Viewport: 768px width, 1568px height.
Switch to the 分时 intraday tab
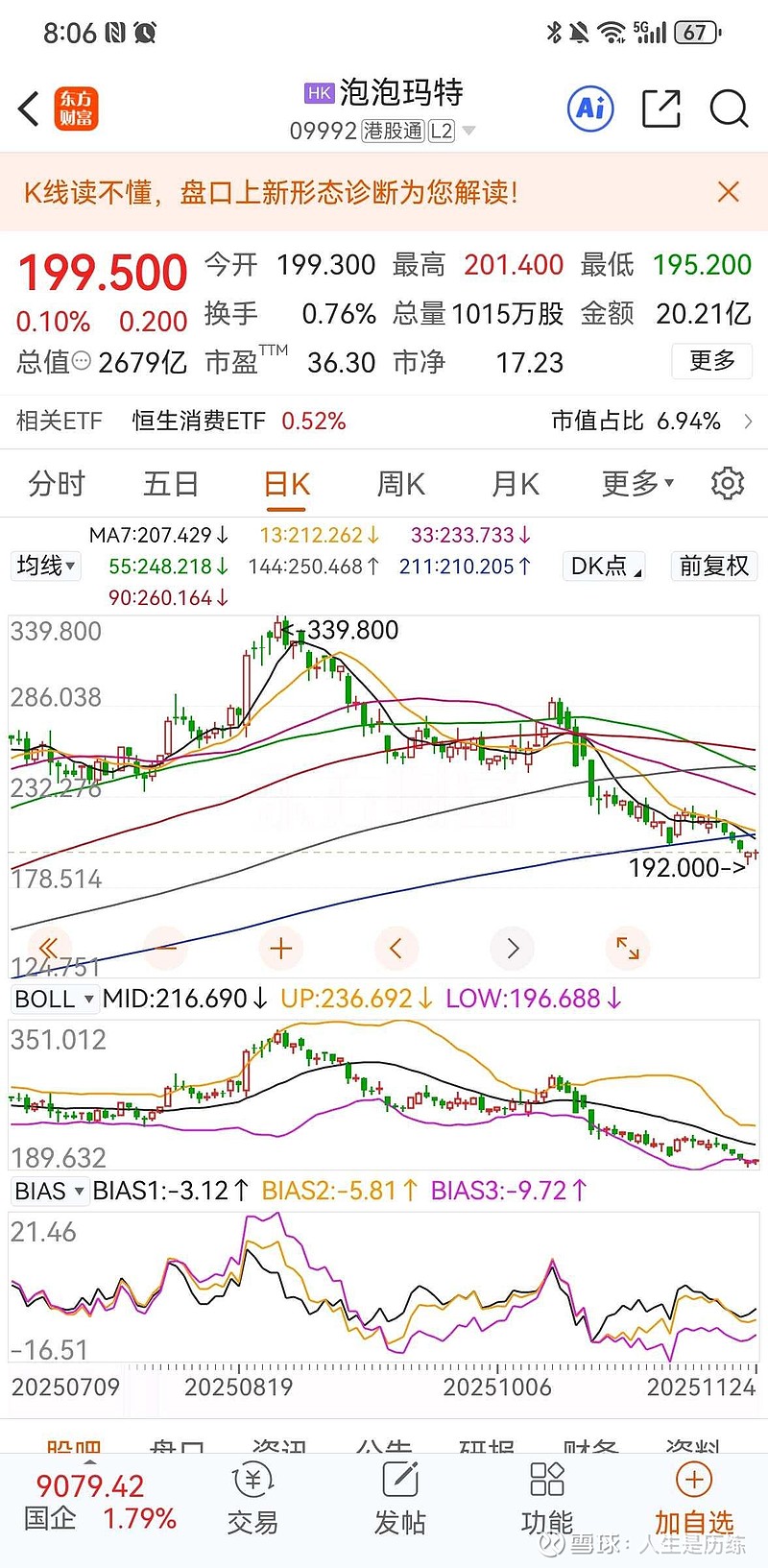[56, 484]
